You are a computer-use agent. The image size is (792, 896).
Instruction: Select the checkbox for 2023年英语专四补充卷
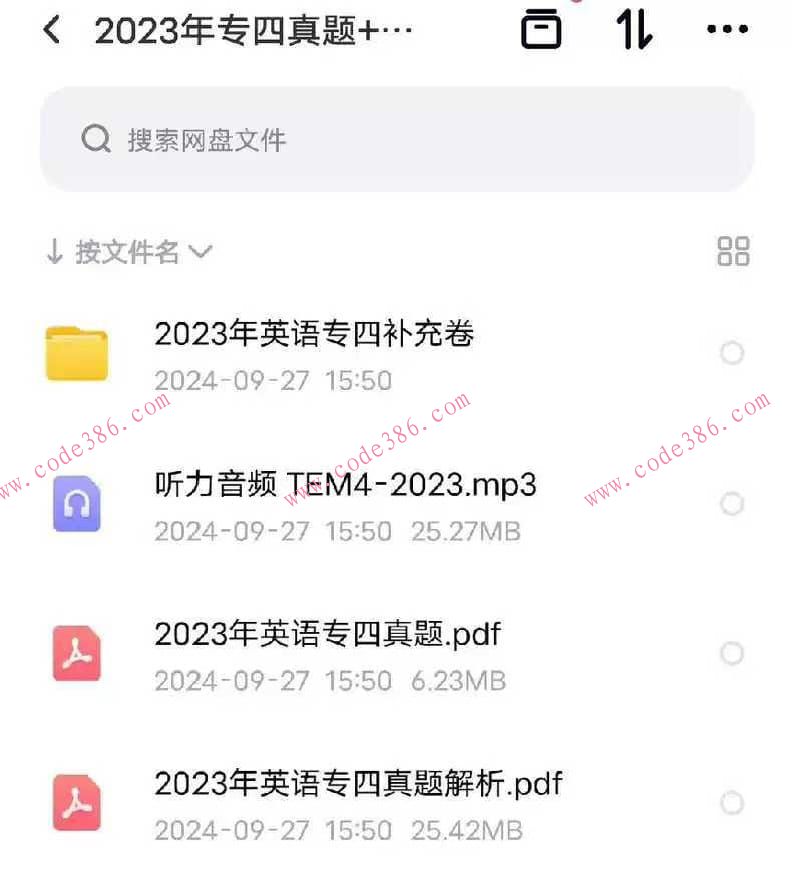[x=731, y=353]
